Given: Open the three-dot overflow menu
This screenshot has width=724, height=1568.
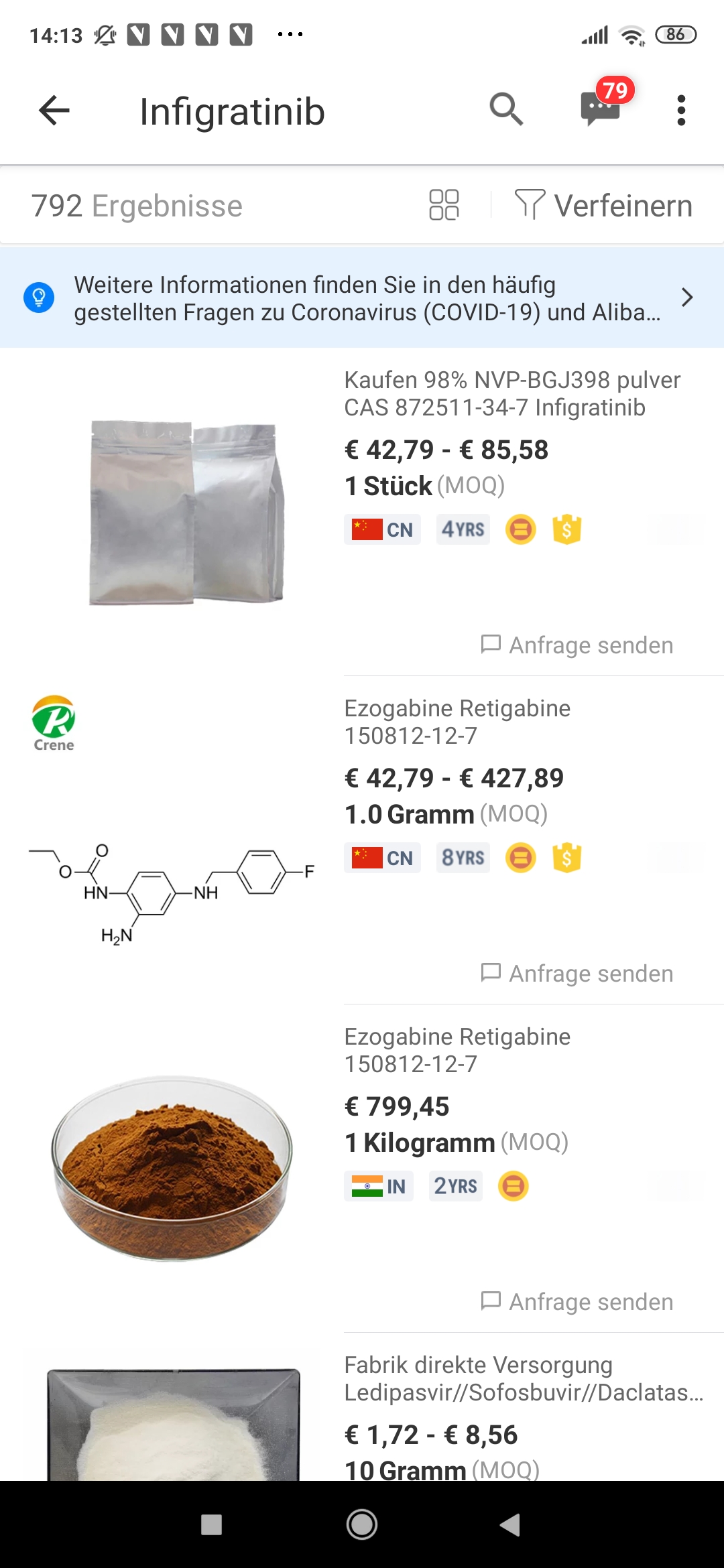Looking at the screenshot, I should pos(681,111).
